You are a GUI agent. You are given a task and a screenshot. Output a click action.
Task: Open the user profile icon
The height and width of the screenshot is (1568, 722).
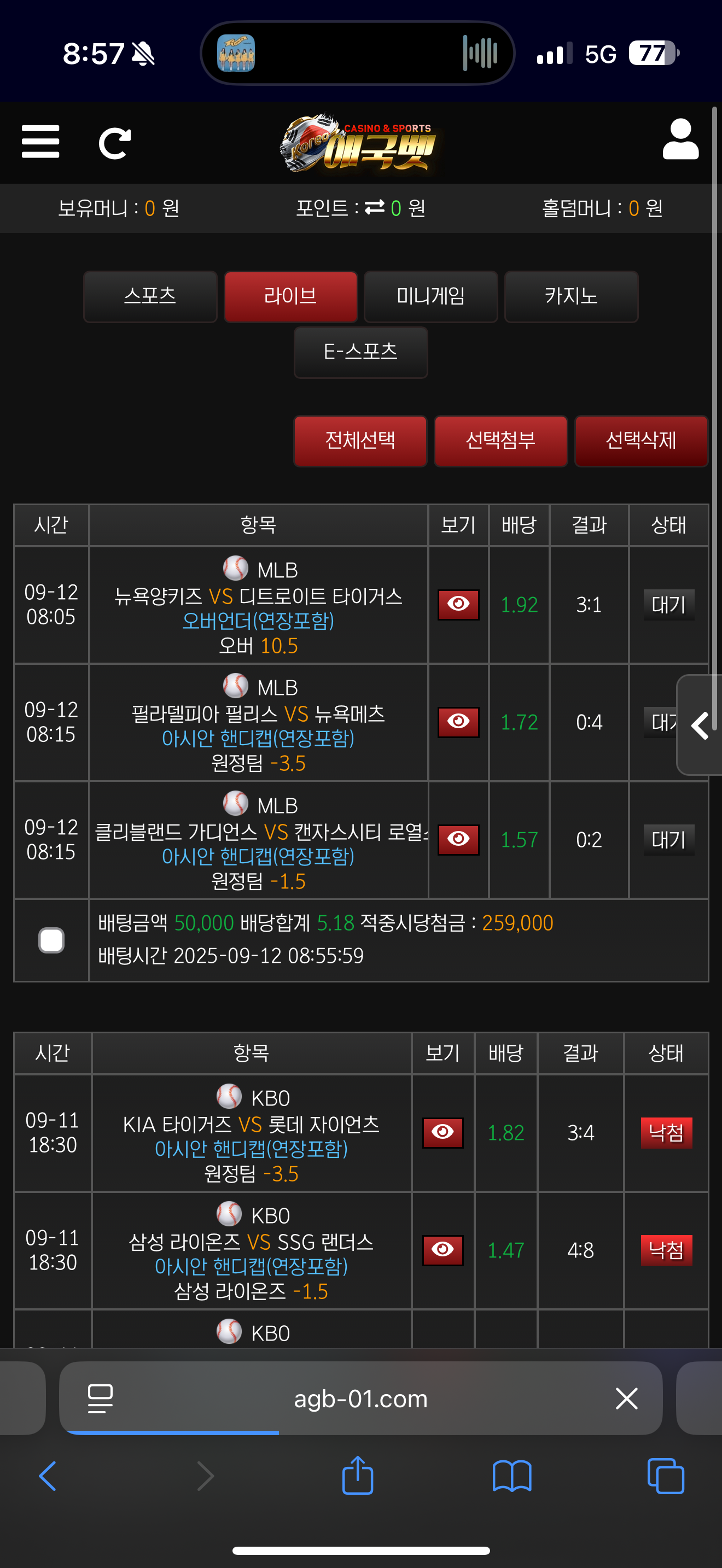680,139
